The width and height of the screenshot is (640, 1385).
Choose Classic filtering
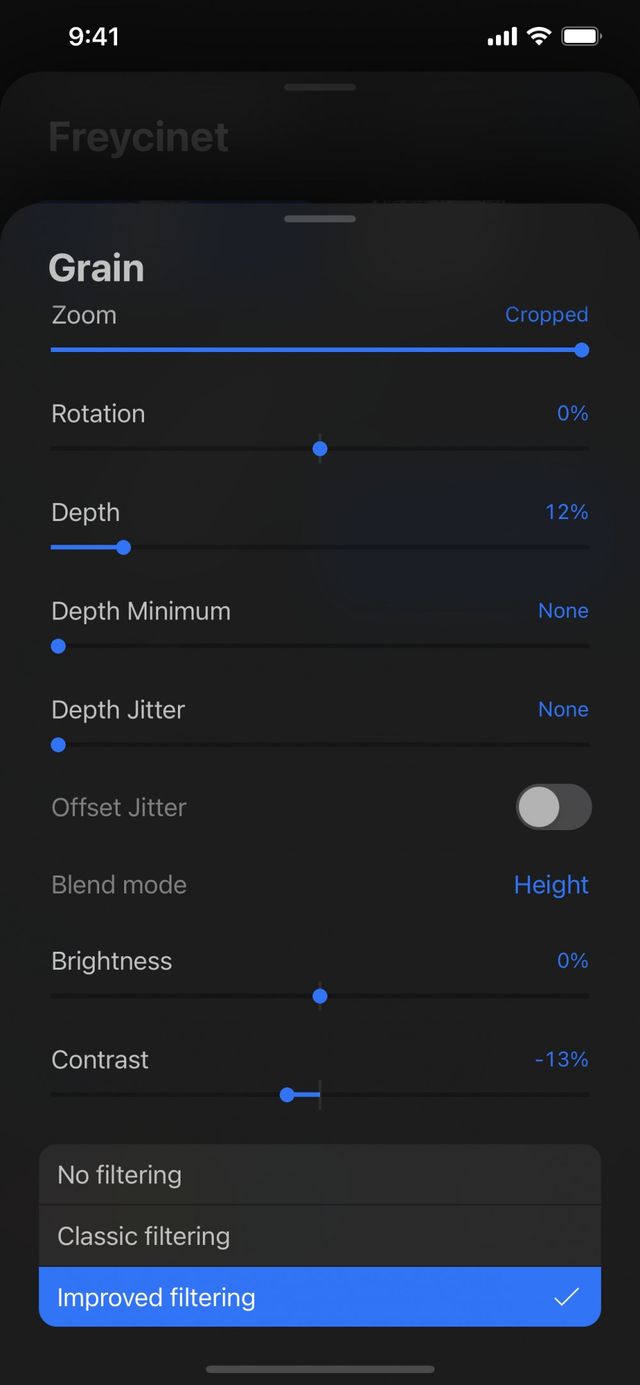(x=320, y=1236)
